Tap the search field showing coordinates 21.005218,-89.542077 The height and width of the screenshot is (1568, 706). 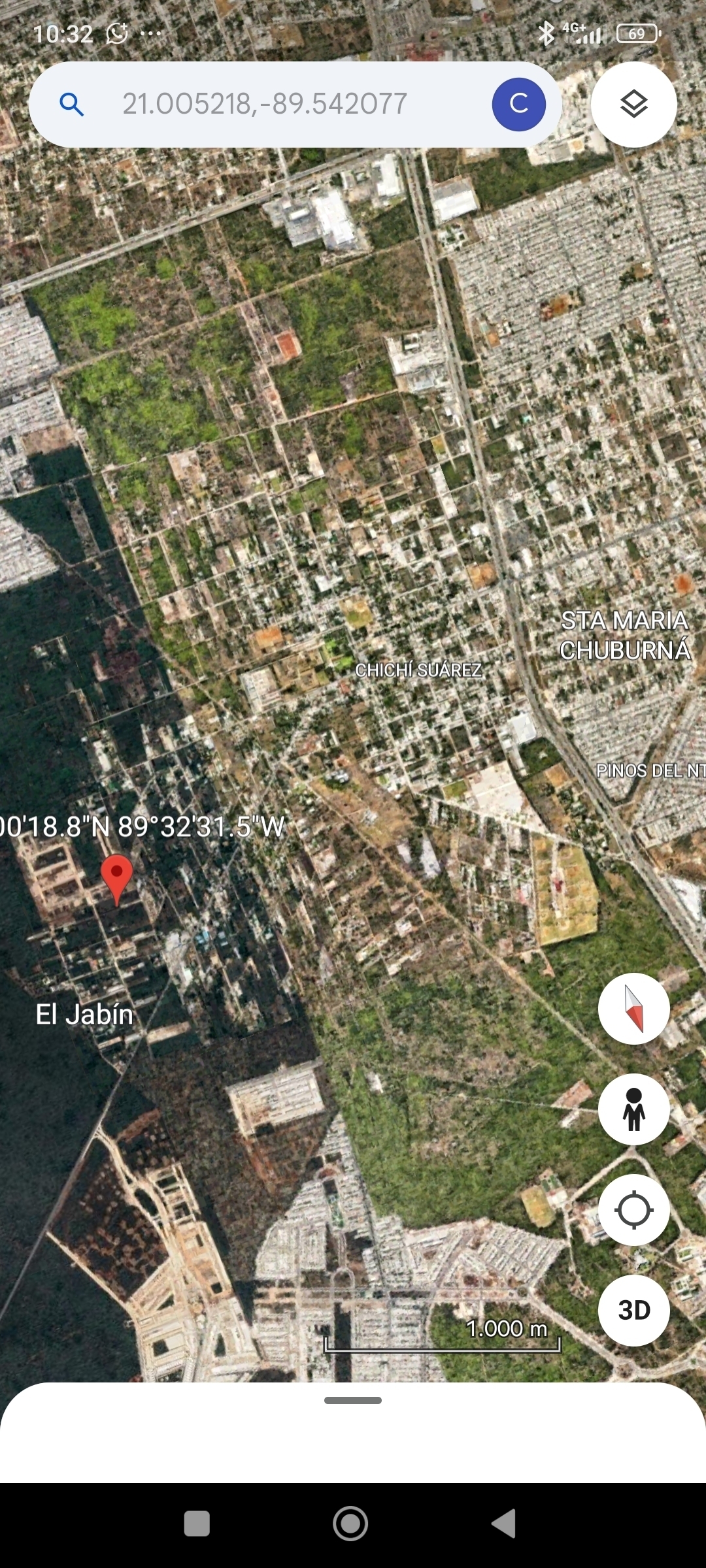coord(265,105)
